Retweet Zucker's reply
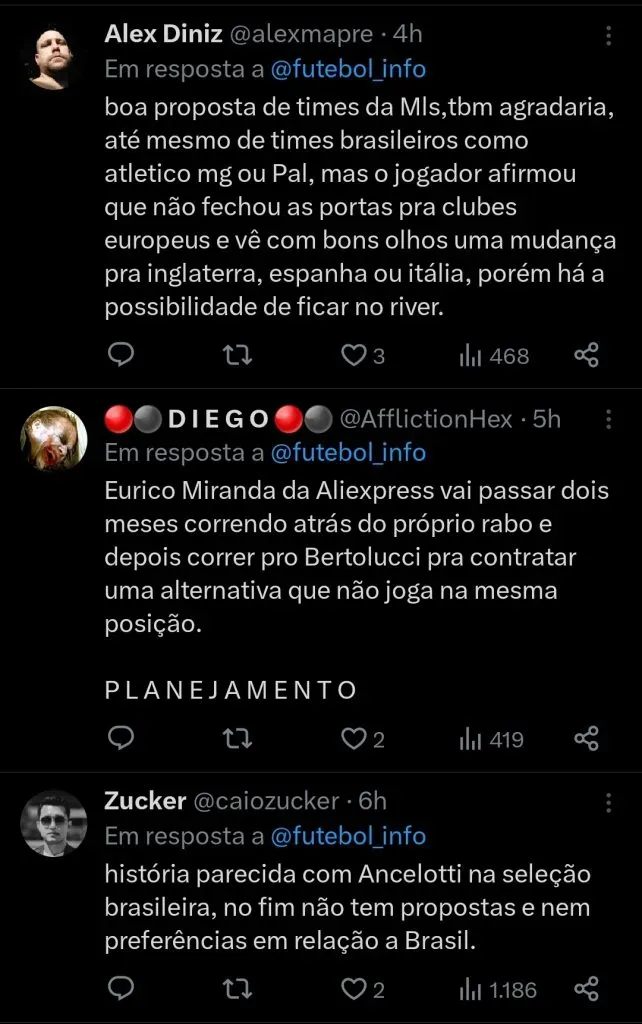This screenshot has width=642, height=1024. (x=236, y=989)
